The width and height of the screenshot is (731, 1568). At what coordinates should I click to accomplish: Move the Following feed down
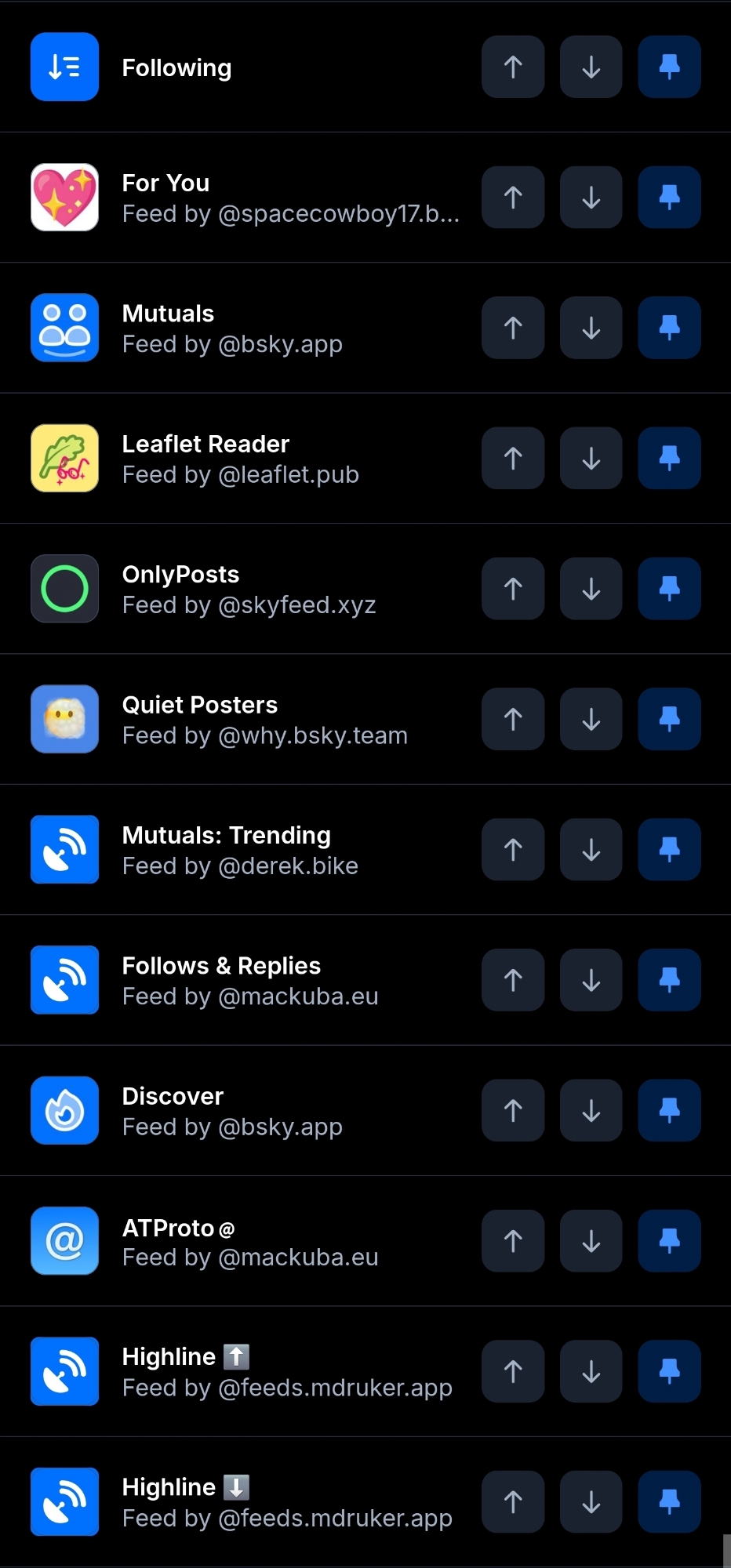click(x=591, y=67)
